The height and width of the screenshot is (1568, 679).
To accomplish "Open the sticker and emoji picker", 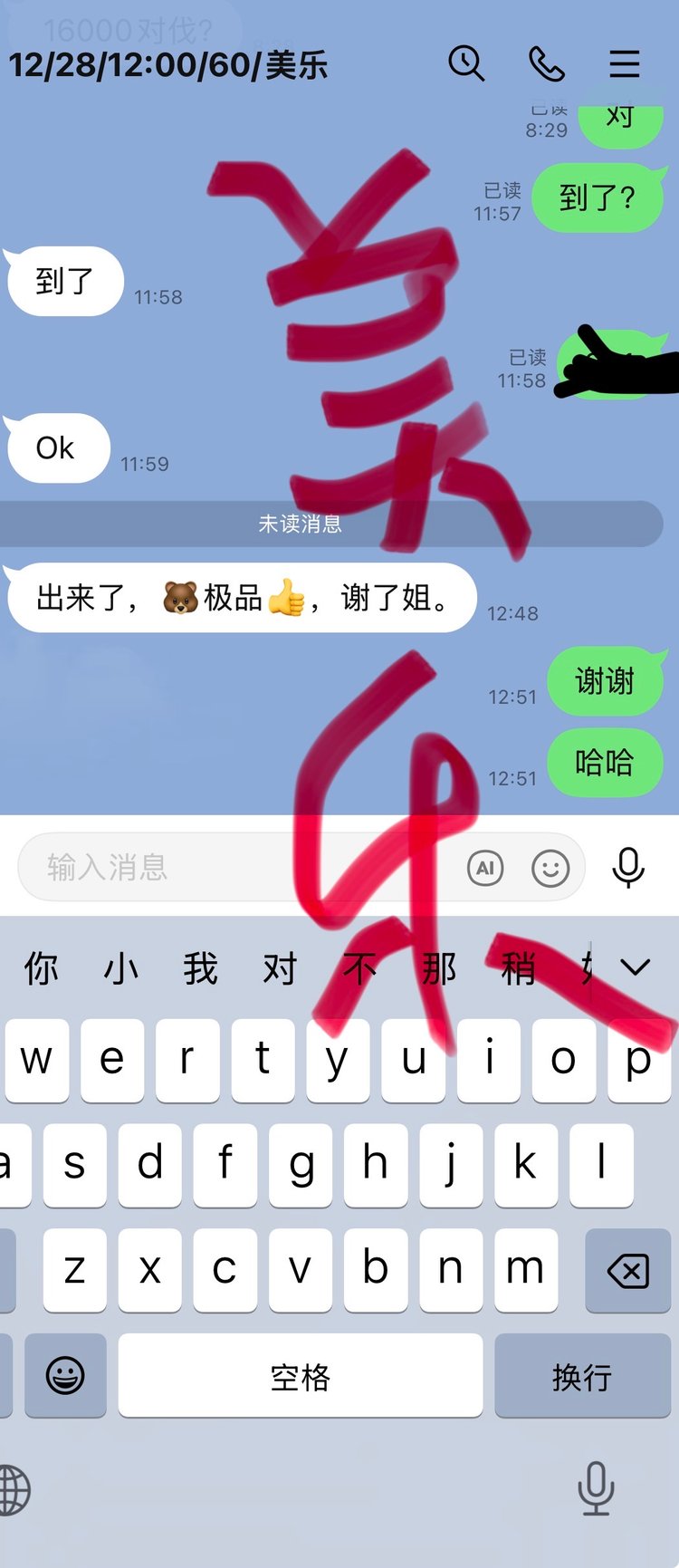I will pos(550,868).
